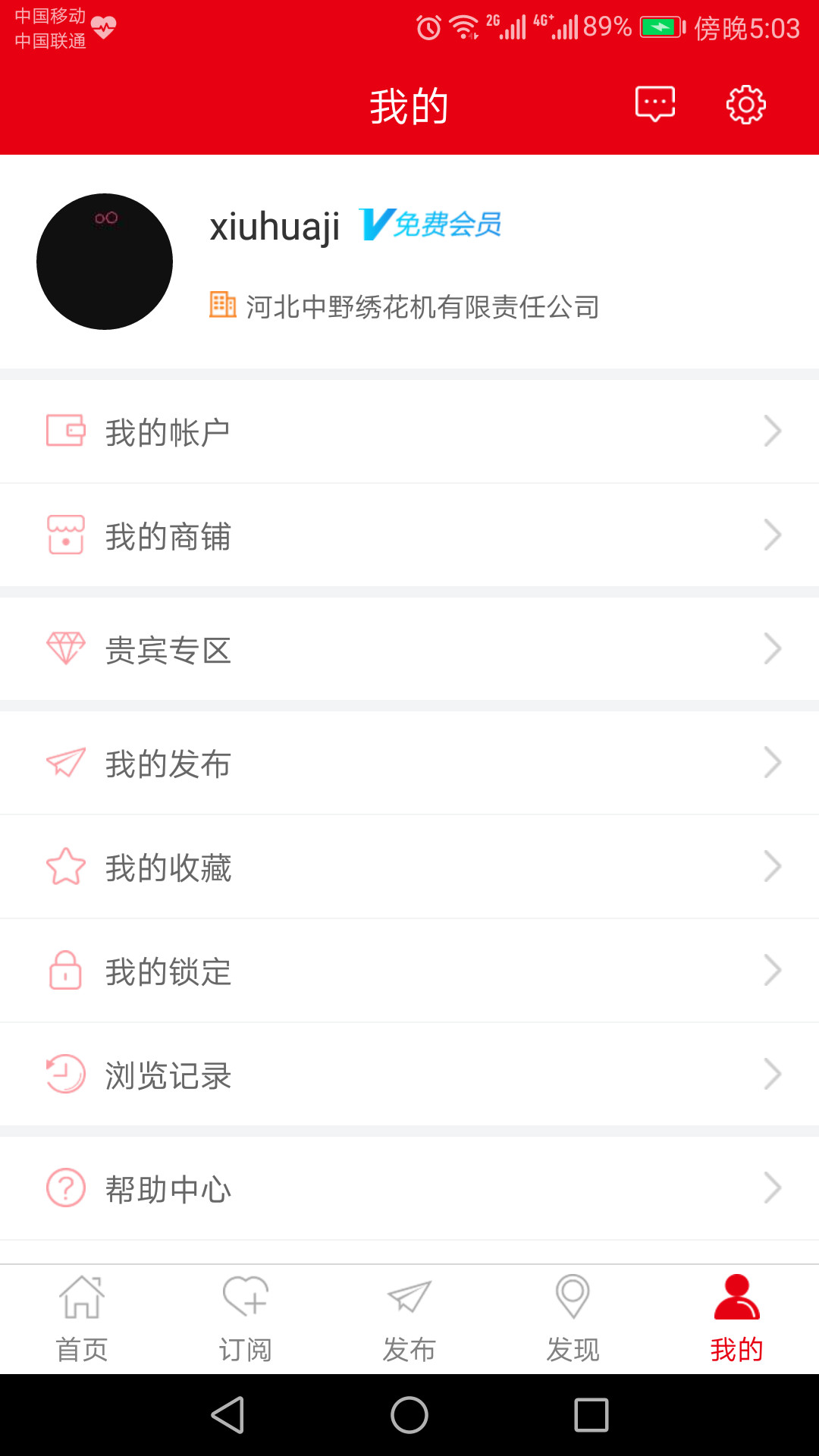Select the 发布 tab

click(x=409, y=1319)
